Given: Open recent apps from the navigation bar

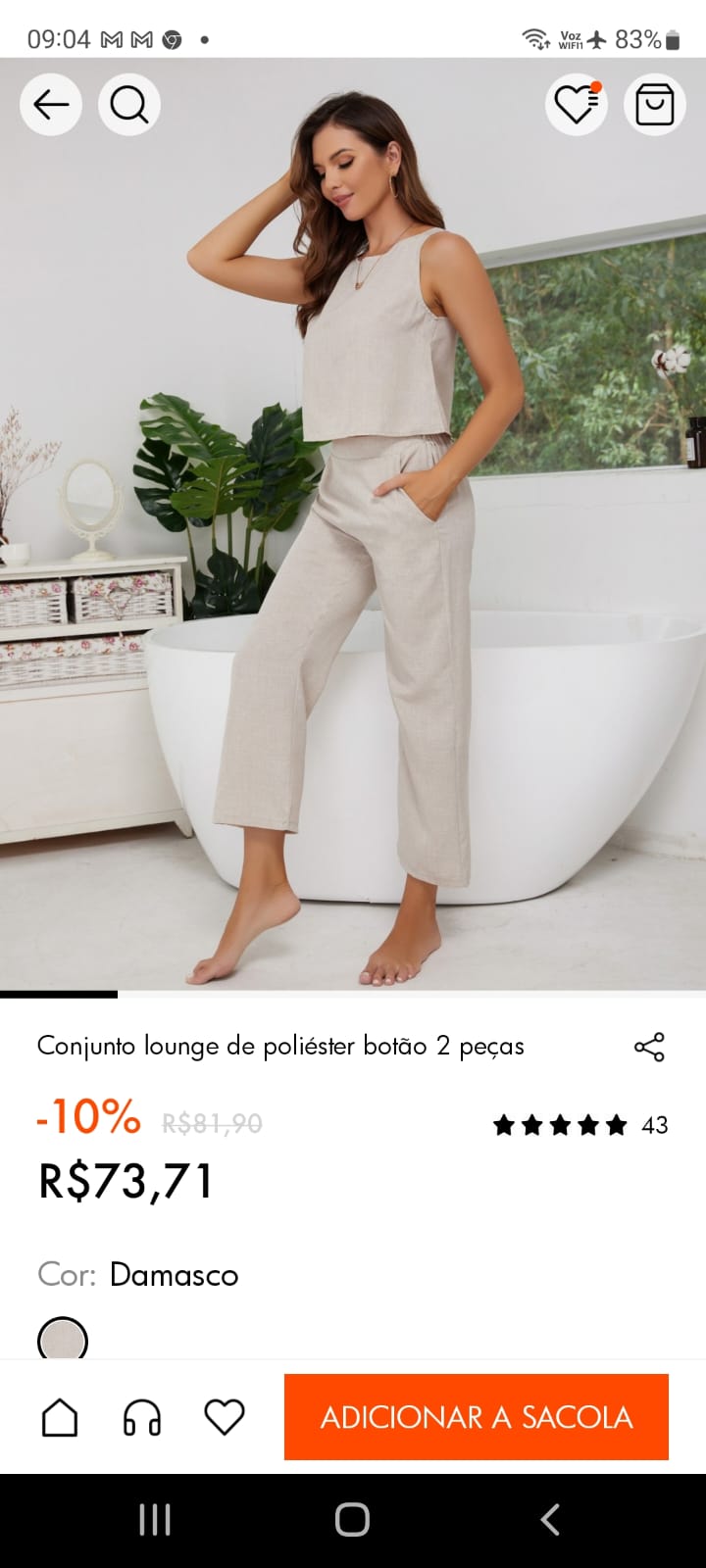Looking at the screenshot, I should pyautogui.click(x=155, y=1520).
